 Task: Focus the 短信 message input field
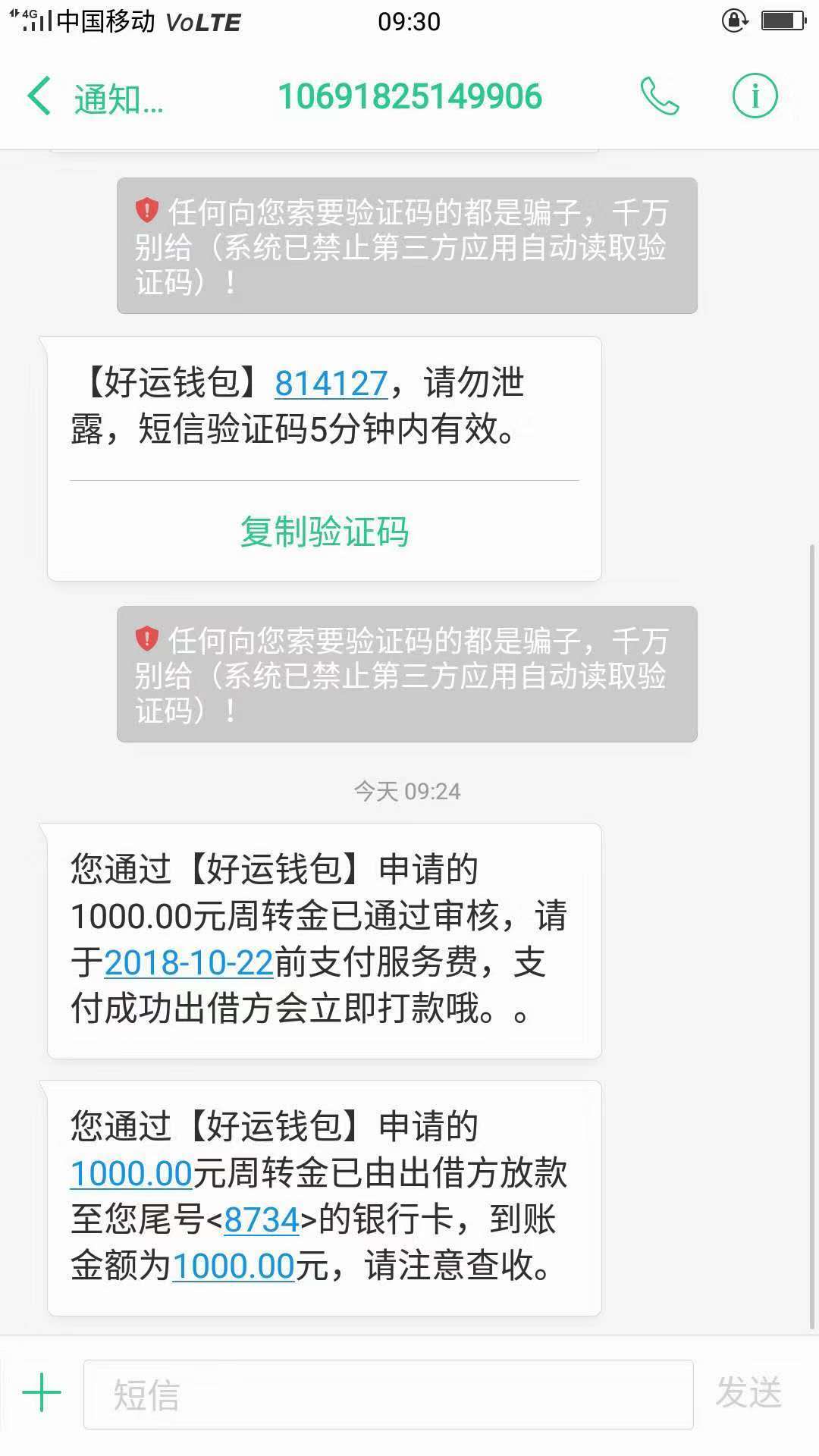point(388,1395)
